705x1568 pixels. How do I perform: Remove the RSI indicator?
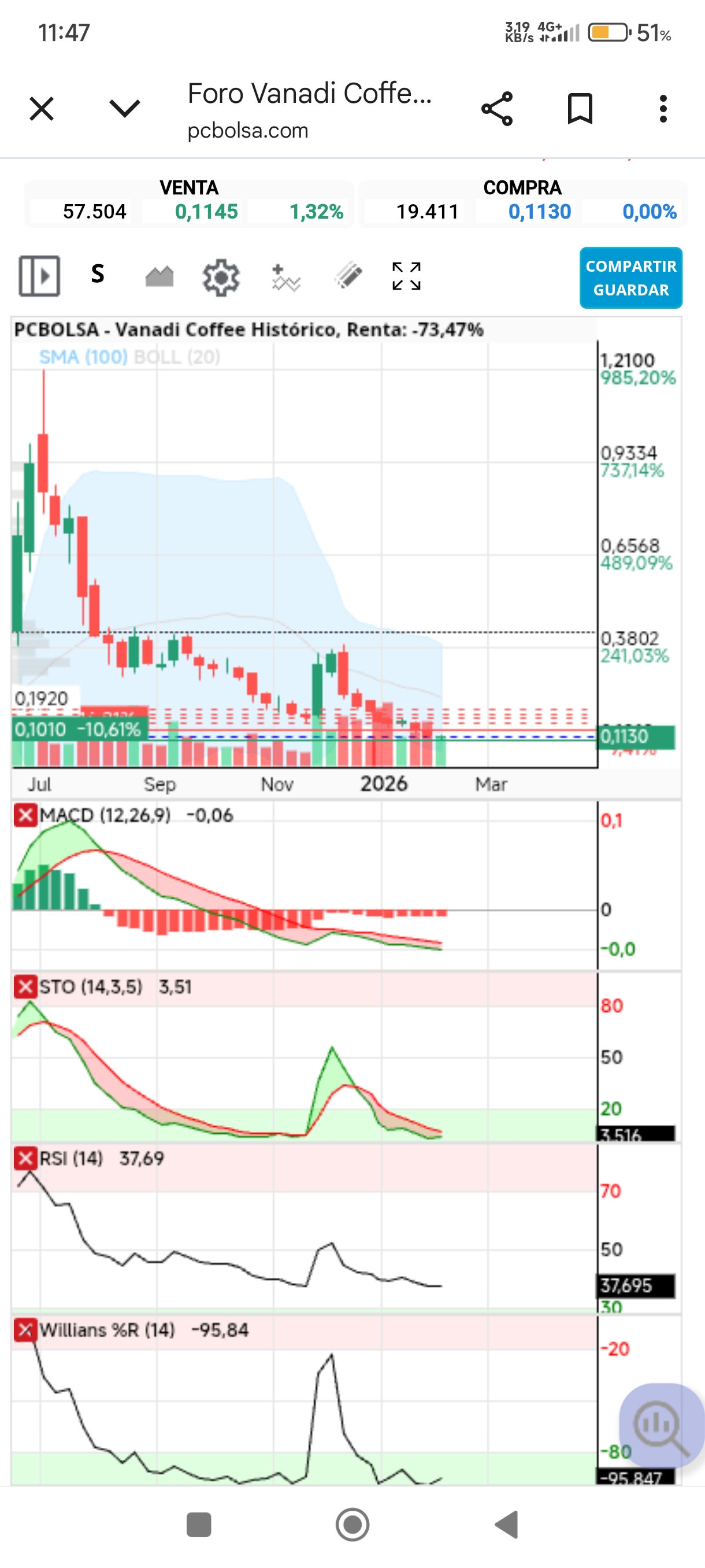(x=25, y=1158)
